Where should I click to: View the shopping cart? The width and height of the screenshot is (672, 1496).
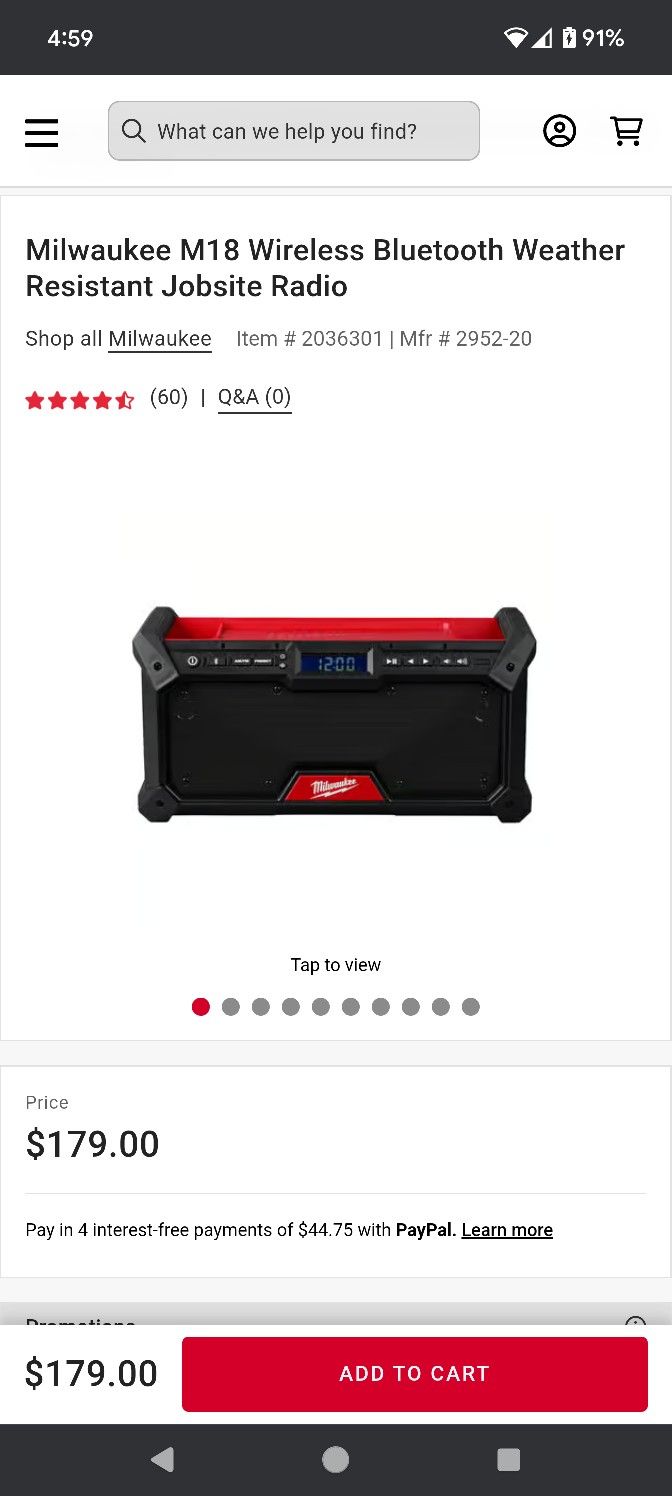coord(626,131)
